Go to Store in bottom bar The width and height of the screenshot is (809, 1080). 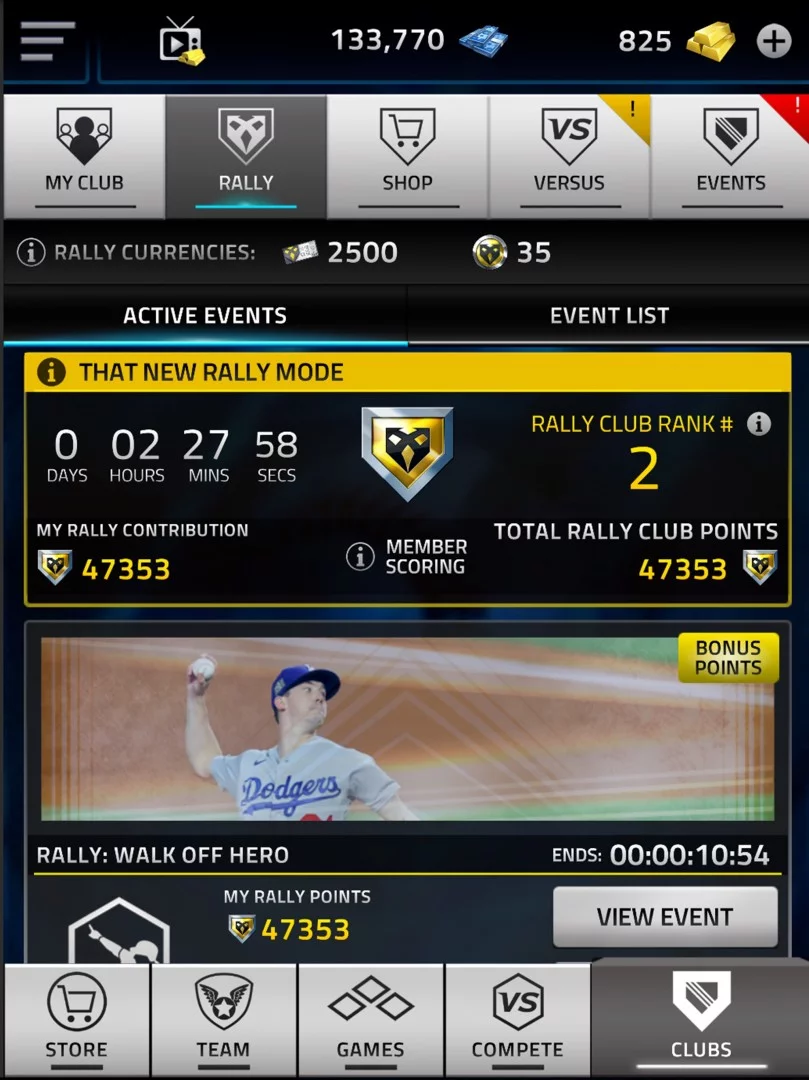[x=76, y=1020]
